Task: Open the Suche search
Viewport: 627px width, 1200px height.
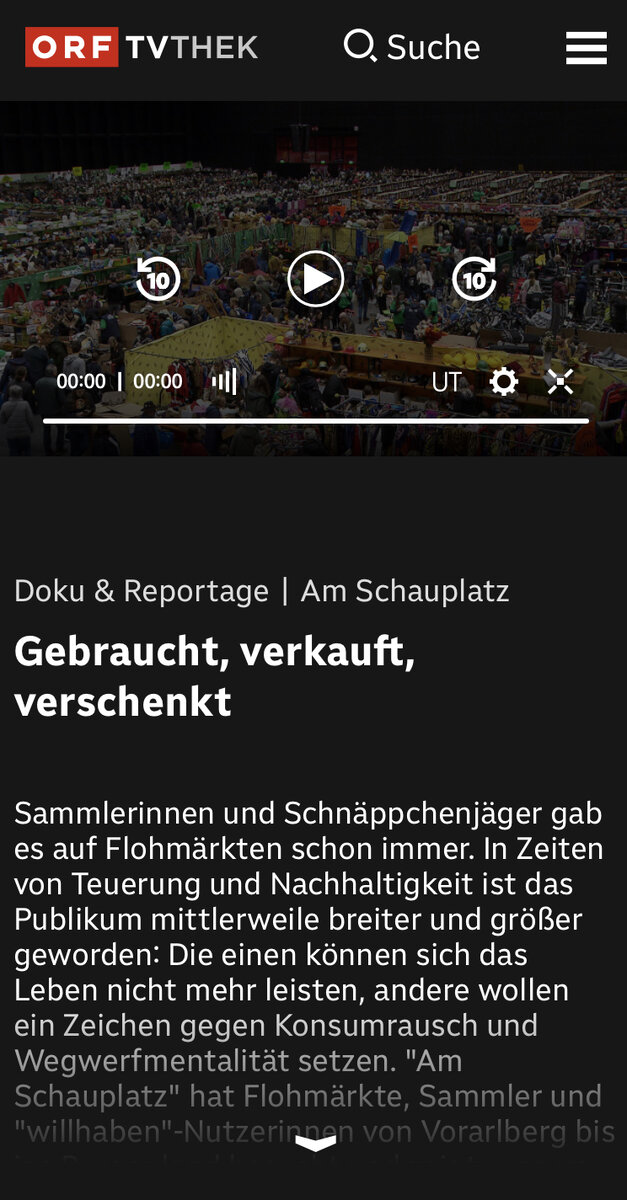Action: click(x=412, y=47)
